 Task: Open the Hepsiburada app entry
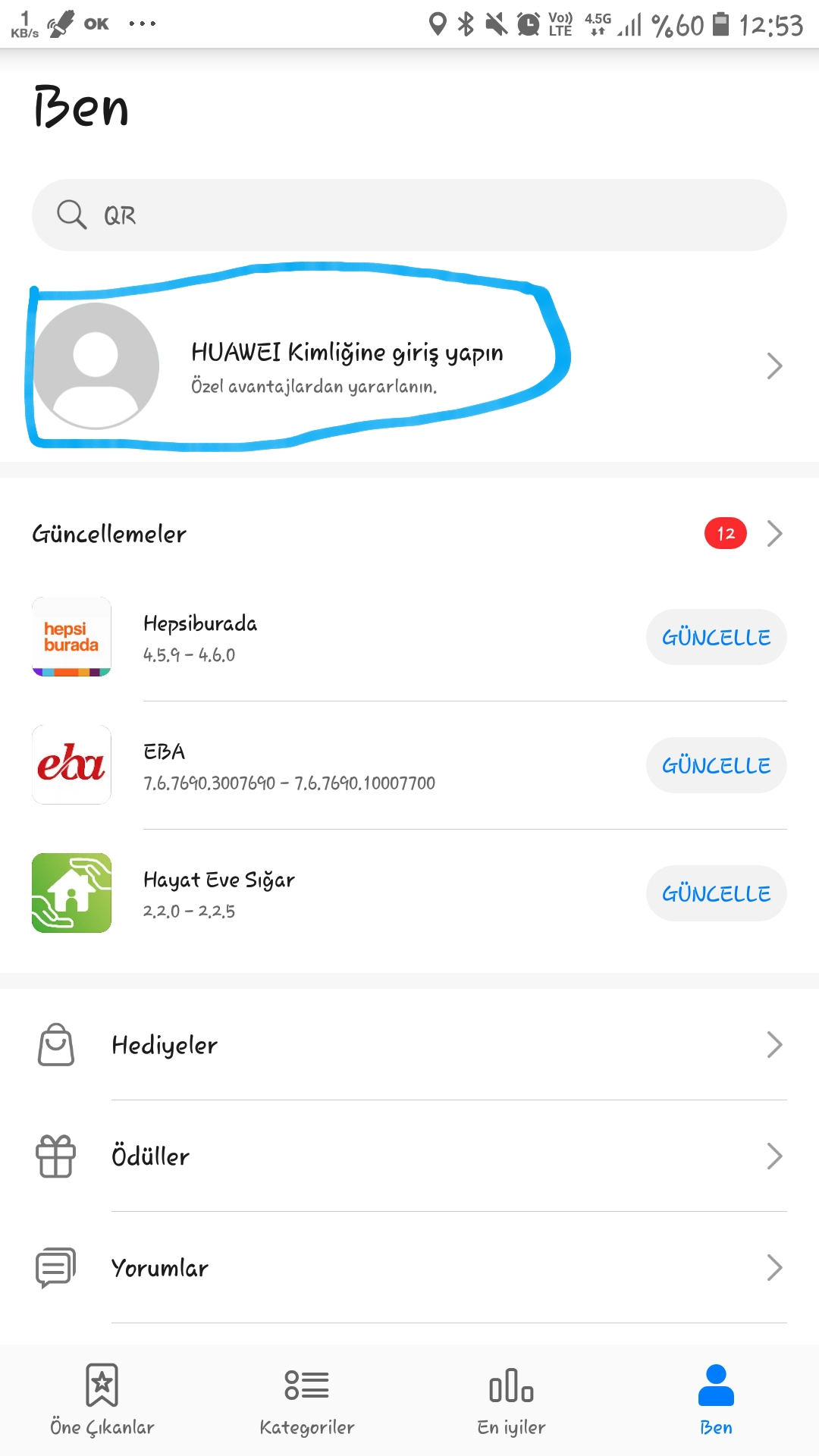(x=200, y=637)
